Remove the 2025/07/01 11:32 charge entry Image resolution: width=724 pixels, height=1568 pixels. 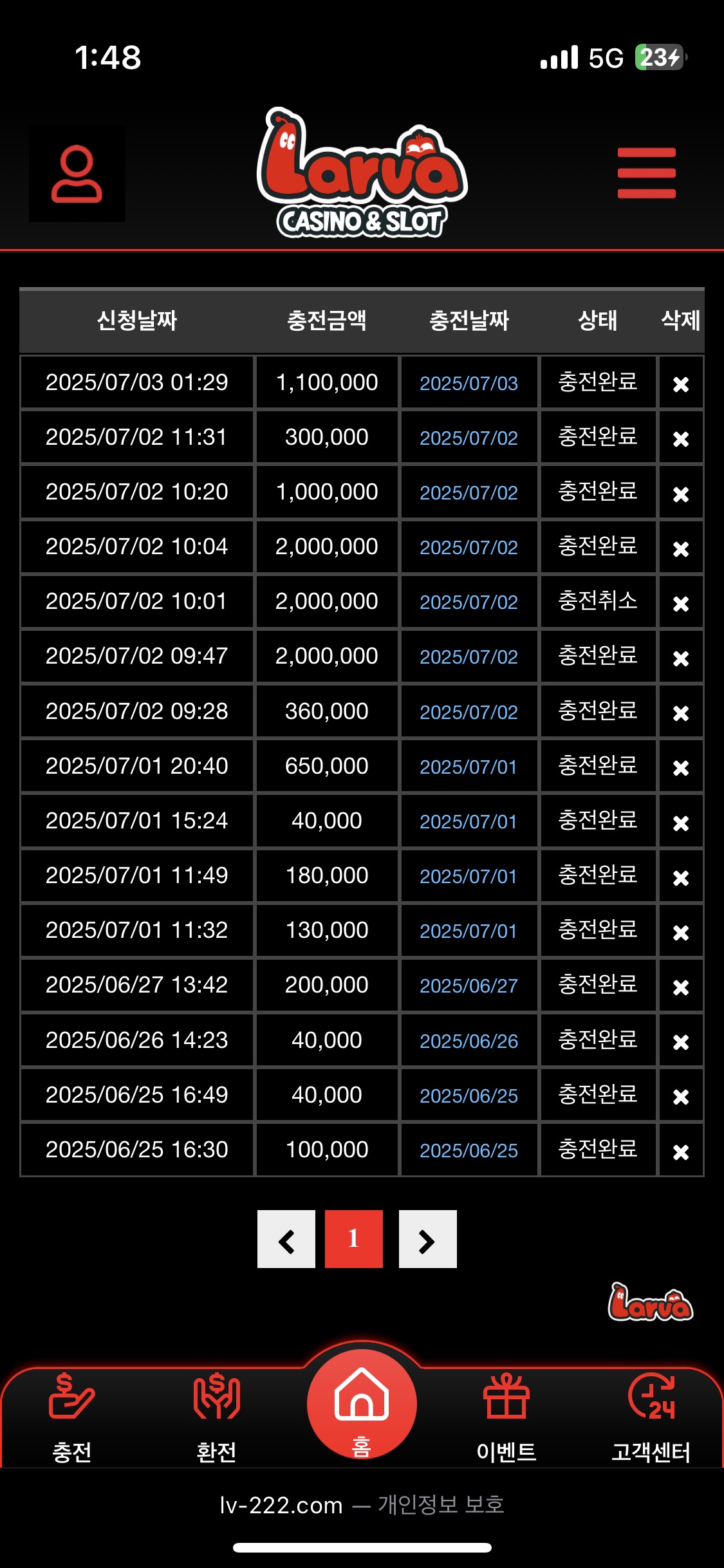(x=680, y=933)
